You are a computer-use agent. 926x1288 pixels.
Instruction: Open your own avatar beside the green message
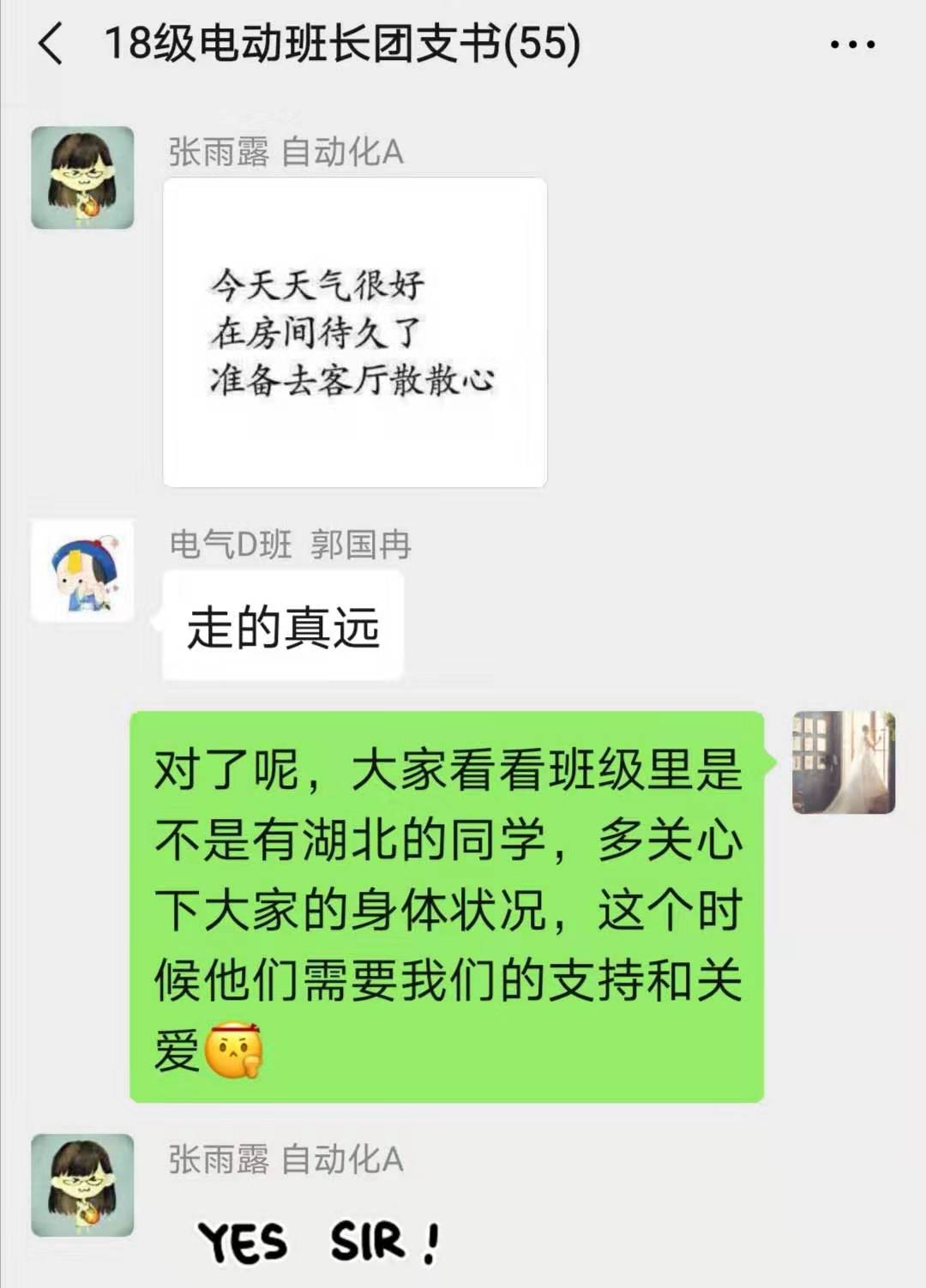coord(843,761)
